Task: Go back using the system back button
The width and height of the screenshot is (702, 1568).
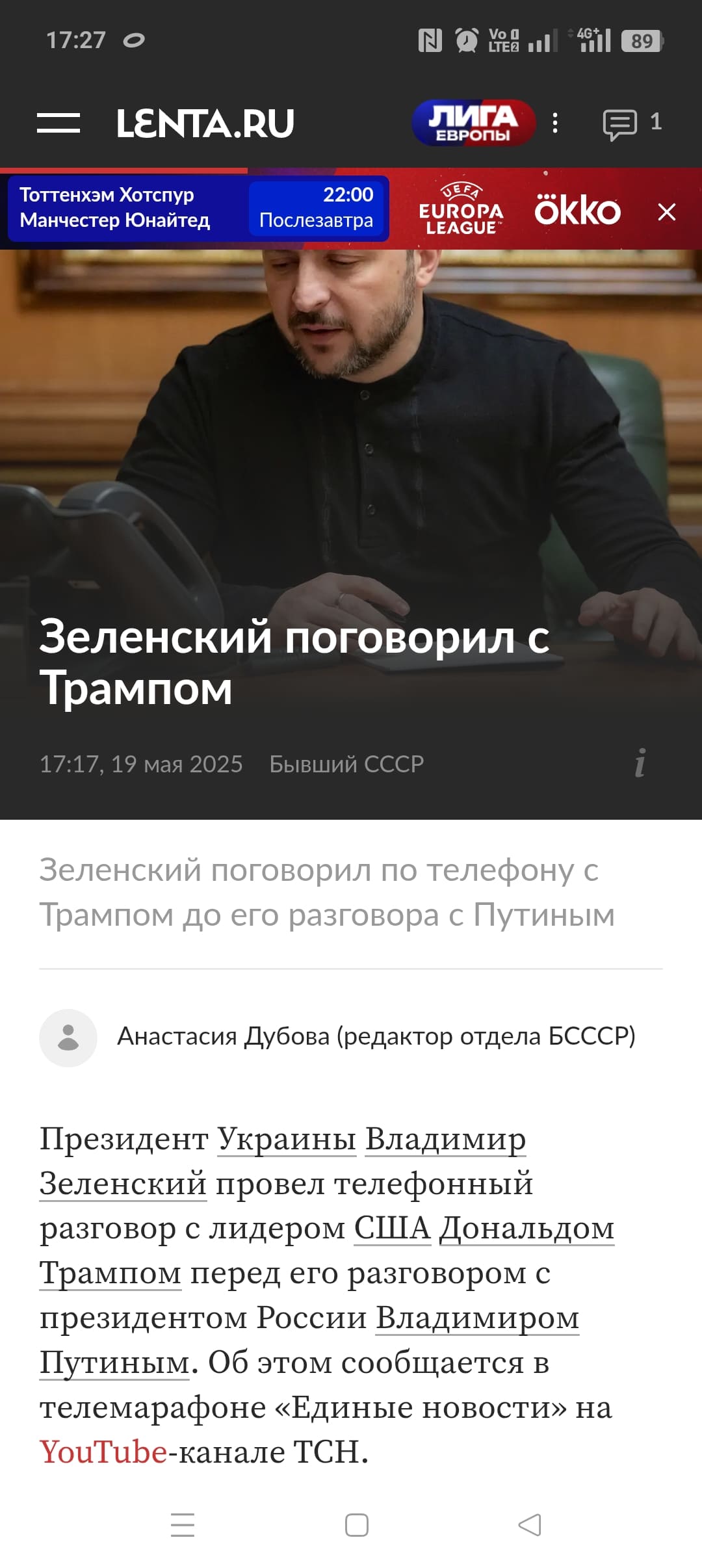Action: coord(529,1525)
